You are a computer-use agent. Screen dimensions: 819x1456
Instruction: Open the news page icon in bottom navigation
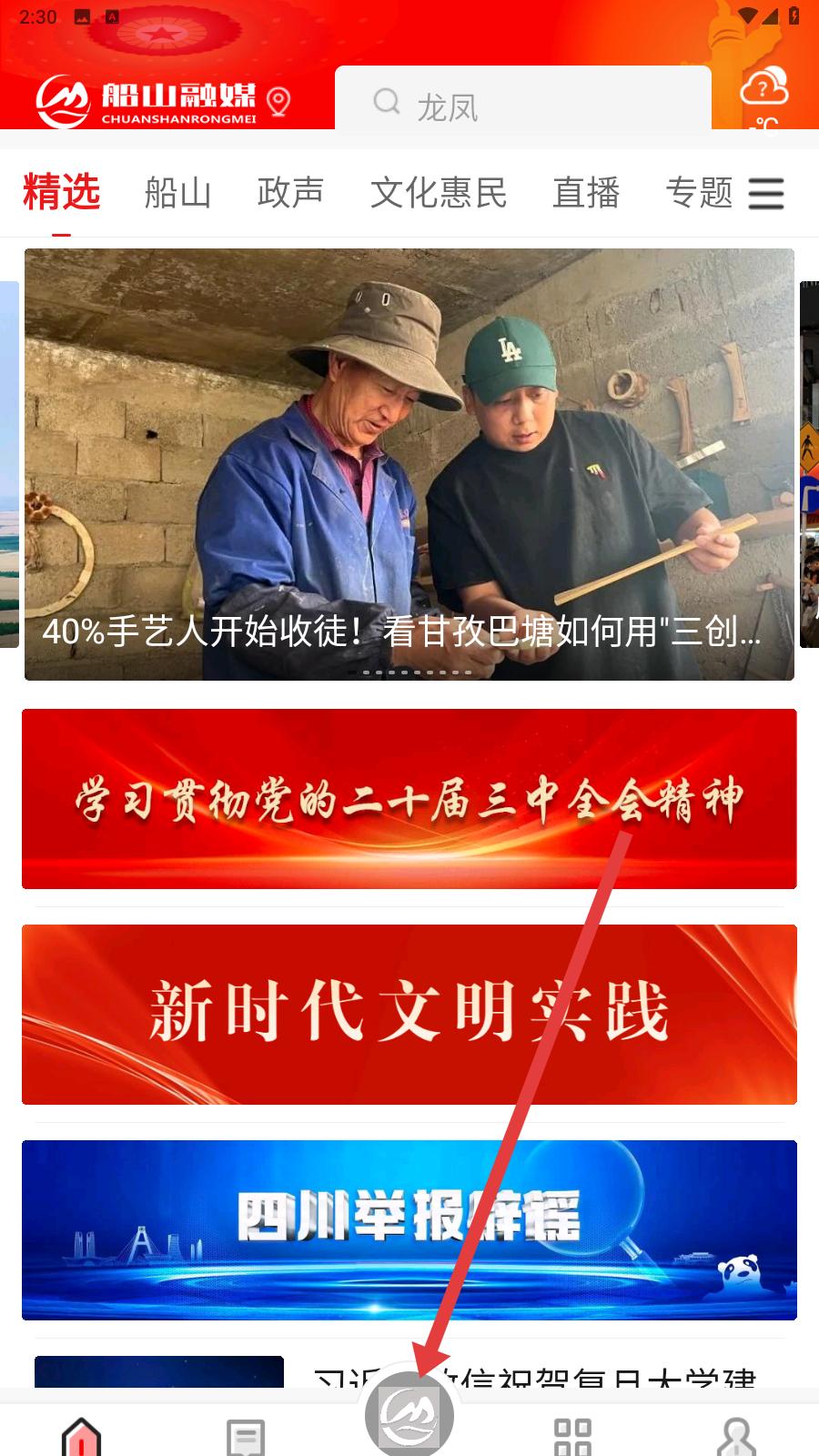(245, 1435)
